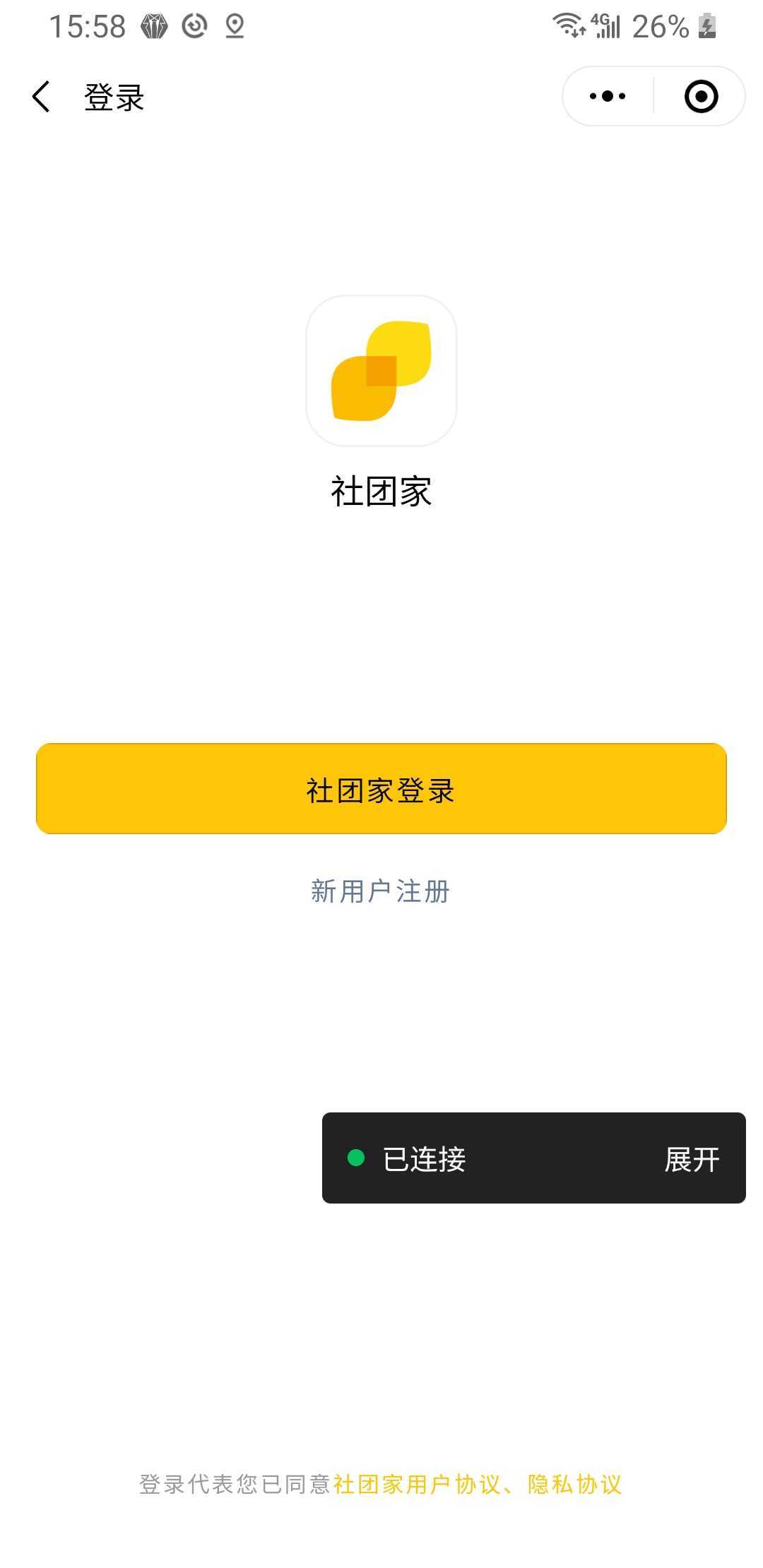Open 新用户注册 to register
The width and height of the screenshot is (763, 1568).
coord(380,891)
